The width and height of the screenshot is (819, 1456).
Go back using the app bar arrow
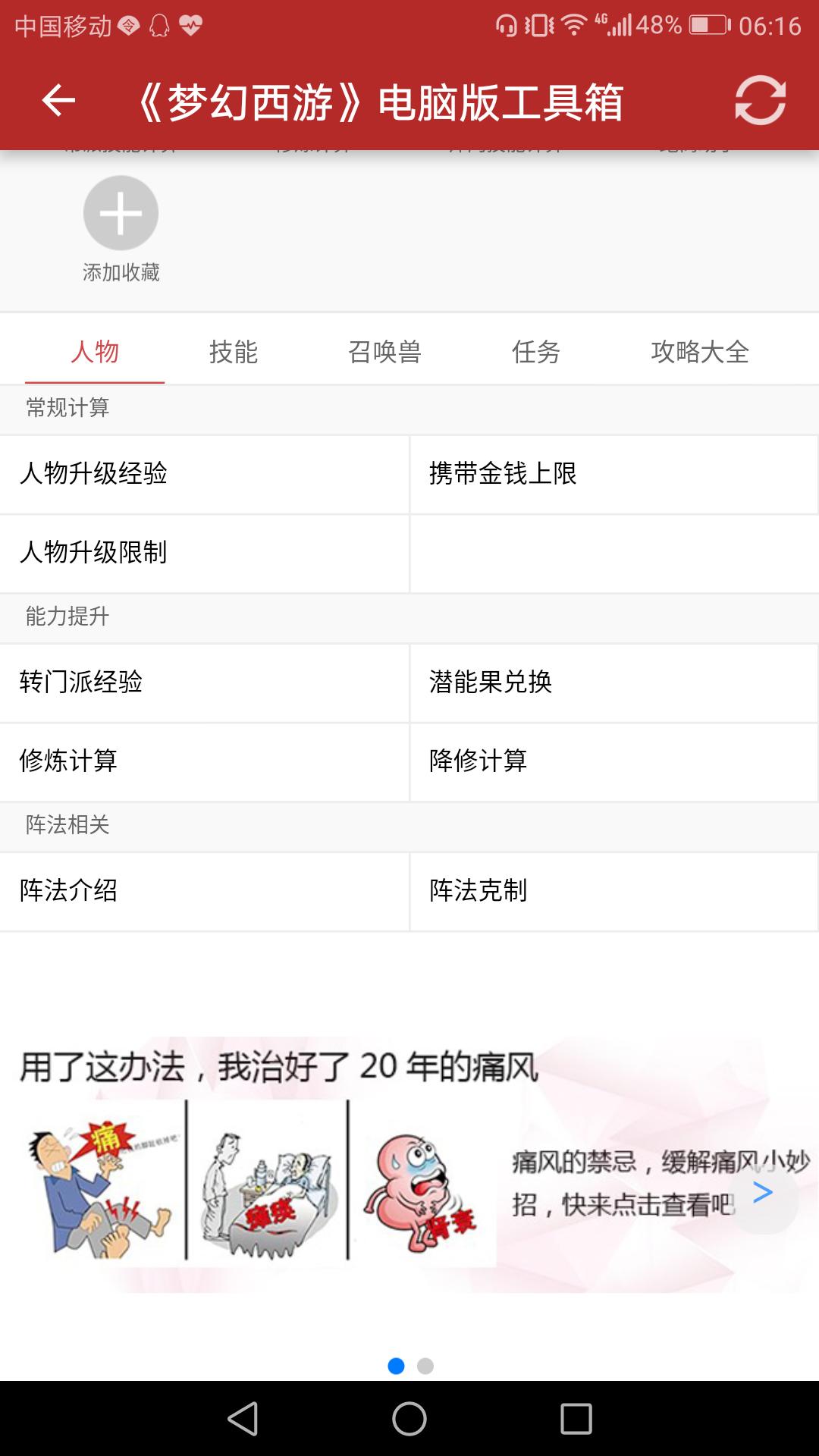point(58,101)
